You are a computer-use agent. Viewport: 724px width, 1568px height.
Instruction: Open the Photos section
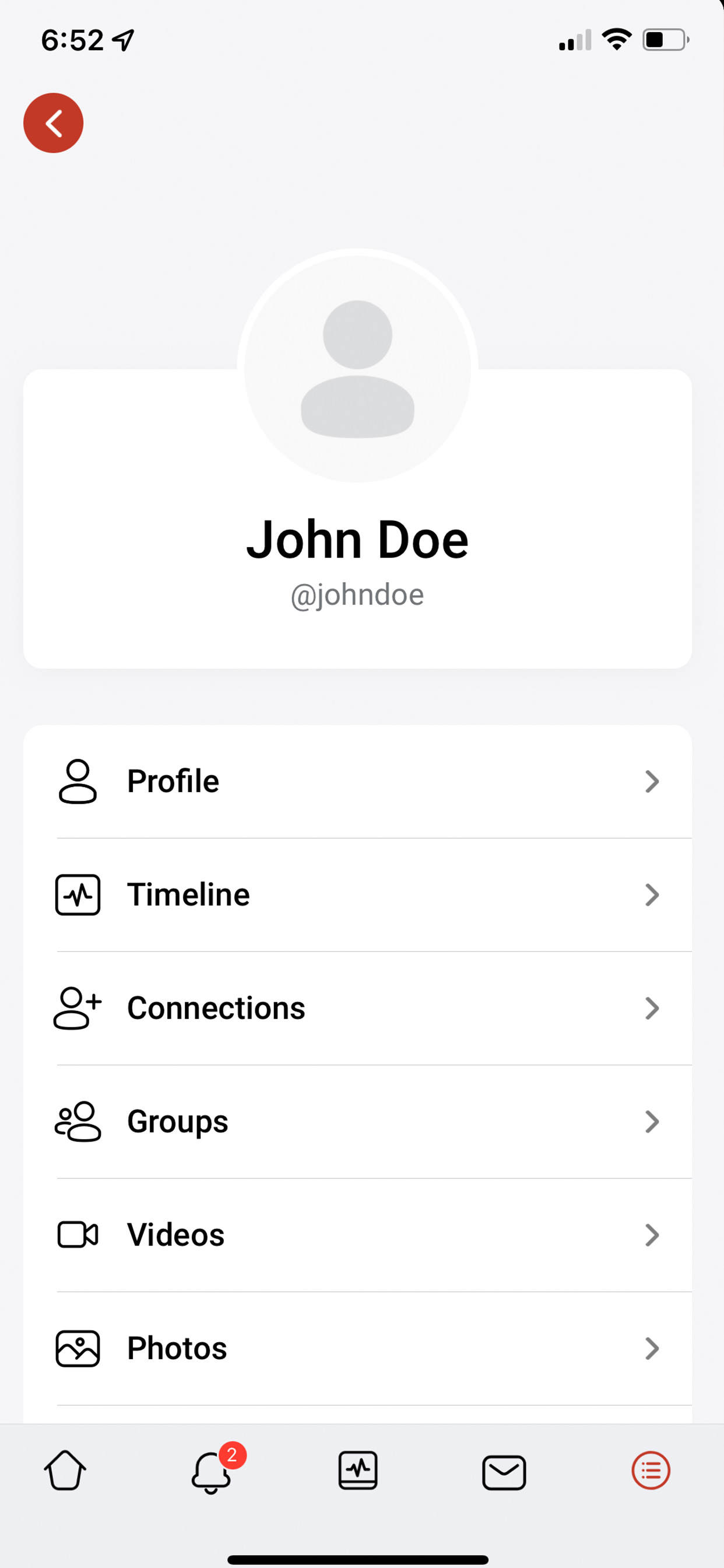coord(358,1347)
